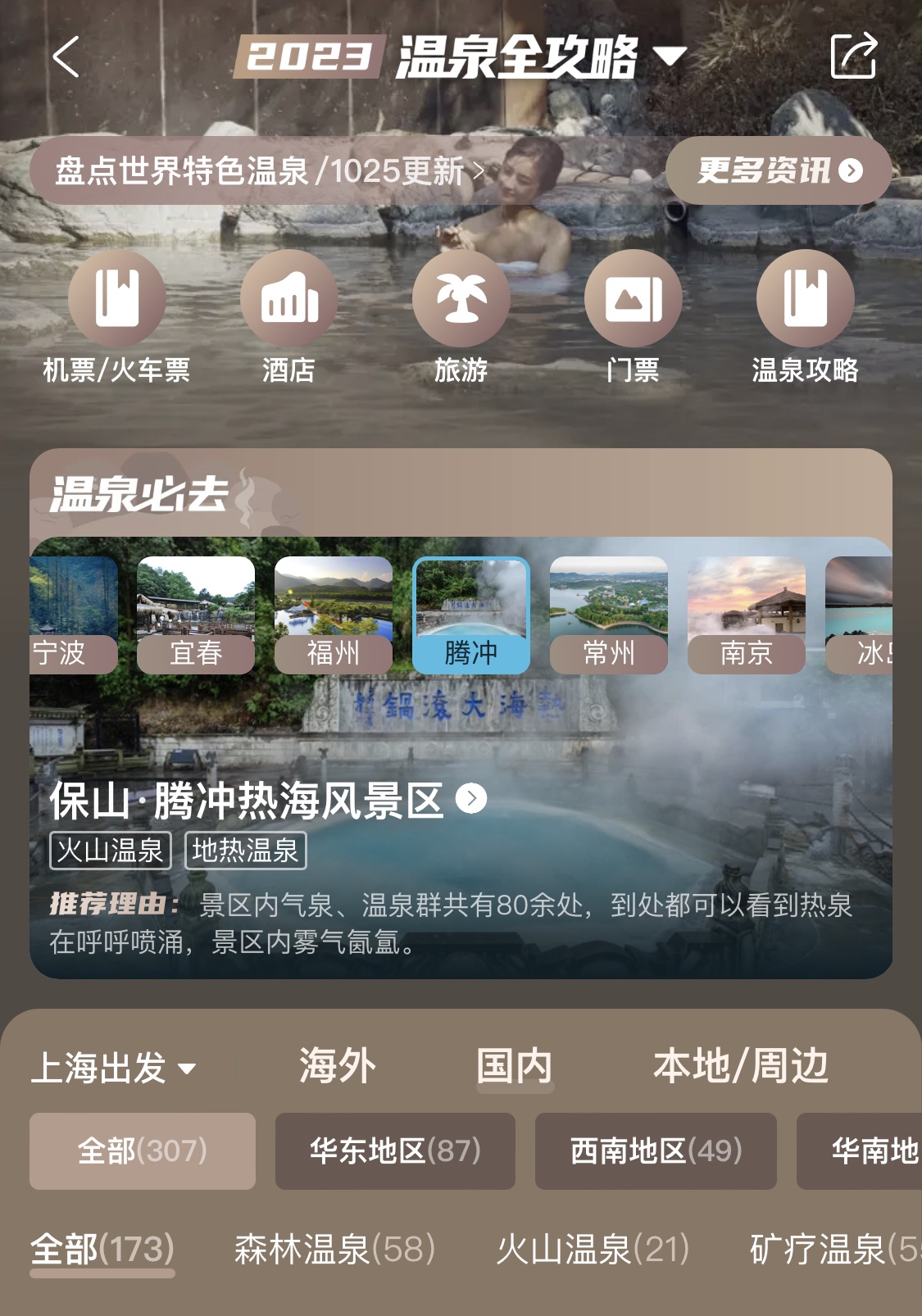Show 火山温泉(21) category
This screenshot has width=922, height=1316.
point(592,1250)
